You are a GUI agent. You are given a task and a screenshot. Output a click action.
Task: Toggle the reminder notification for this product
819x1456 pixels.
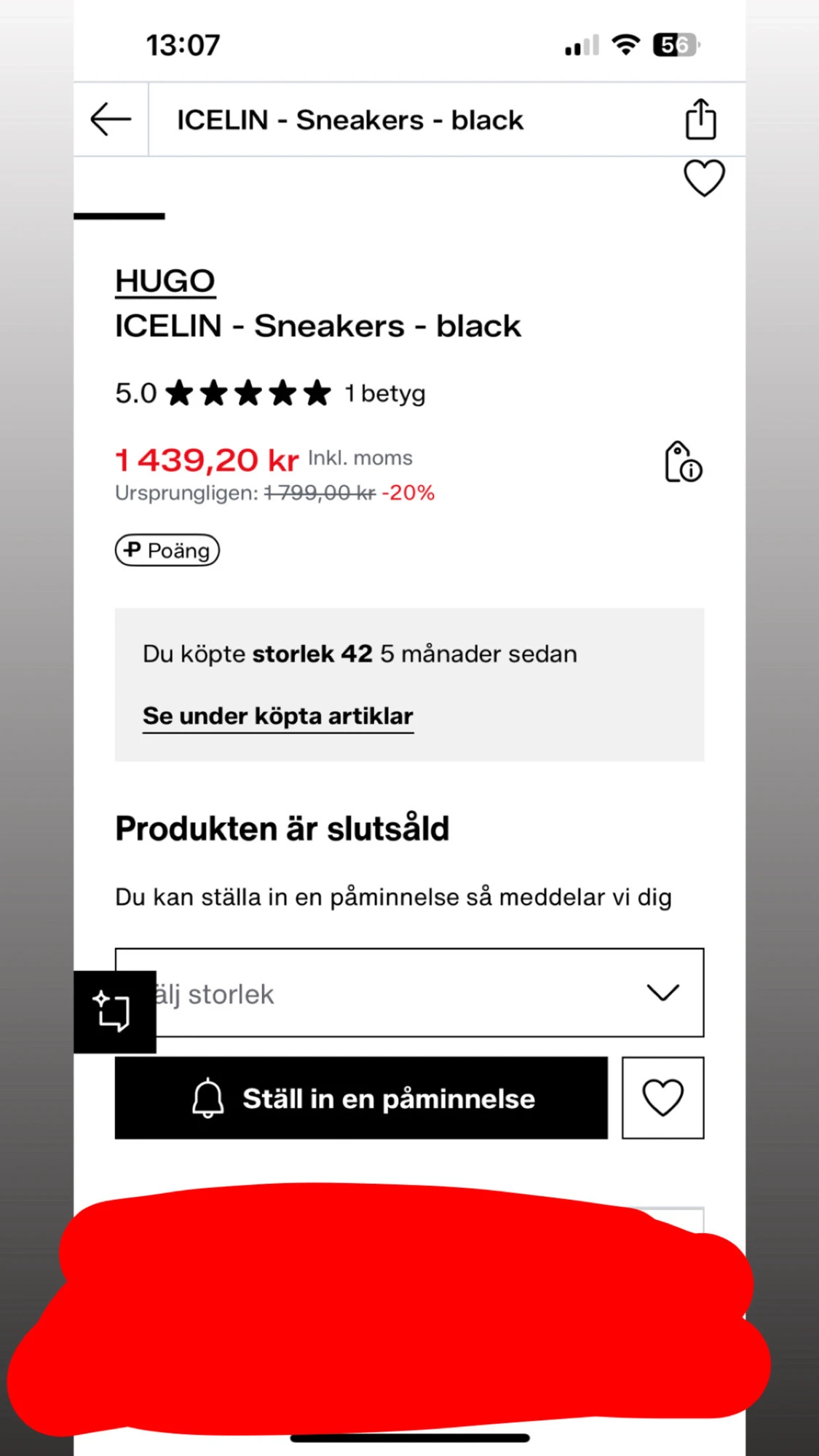click(361, 1098)
